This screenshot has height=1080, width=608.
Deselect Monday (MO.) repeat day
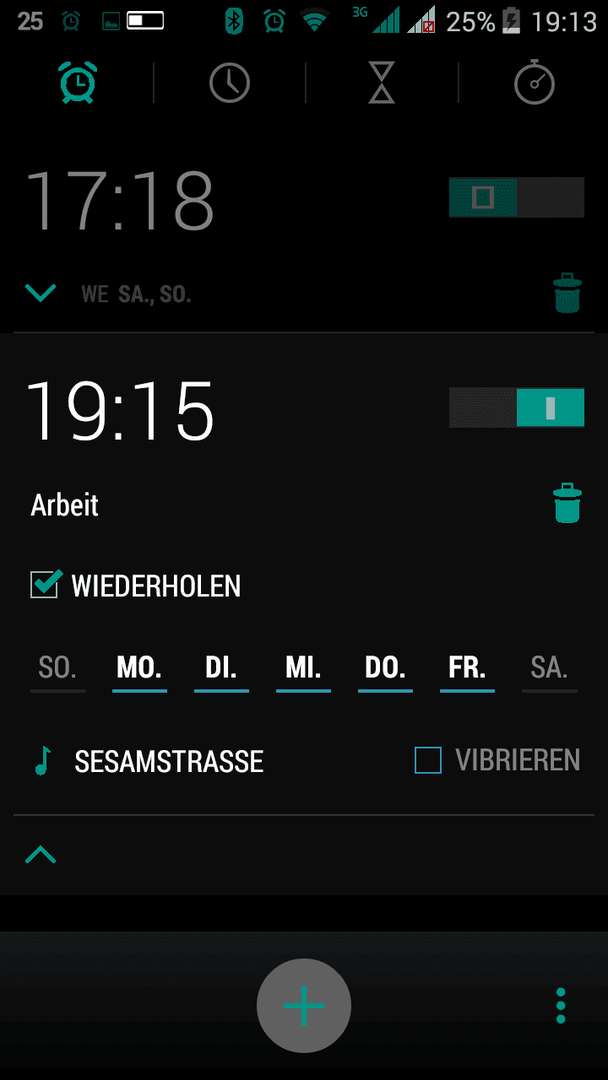pos(139,668)
